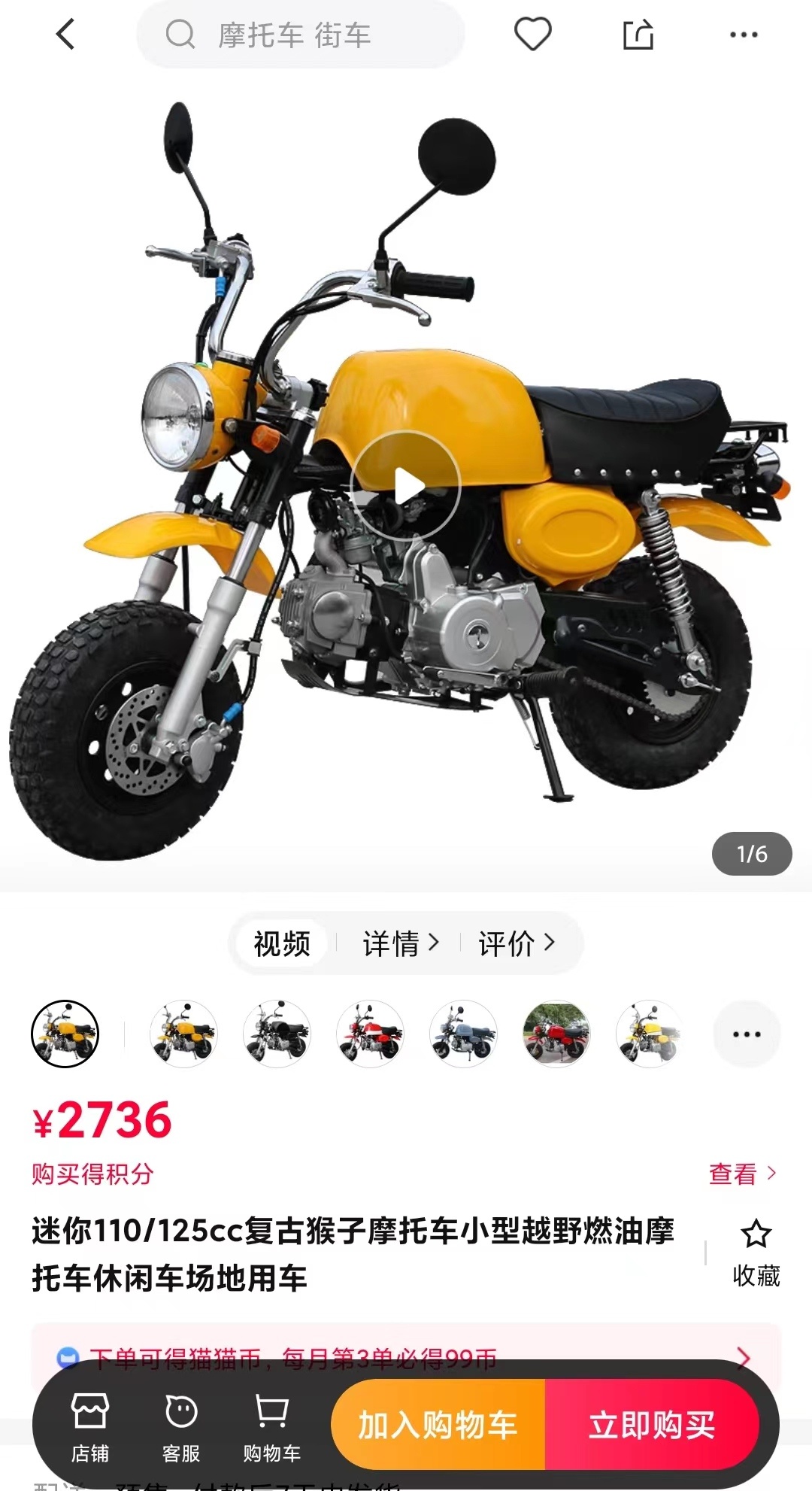Open 评价 reviews section
The width and height of the screenshot is (812, 1491).
(x=517, y=943)
